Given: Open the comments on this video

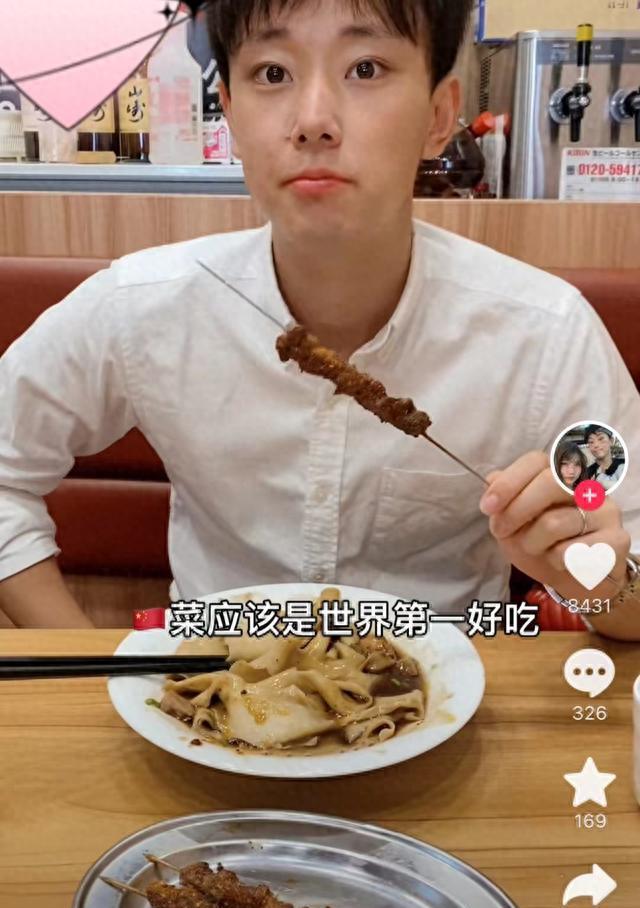Looking at the screenshot, I should click(590, 673).
